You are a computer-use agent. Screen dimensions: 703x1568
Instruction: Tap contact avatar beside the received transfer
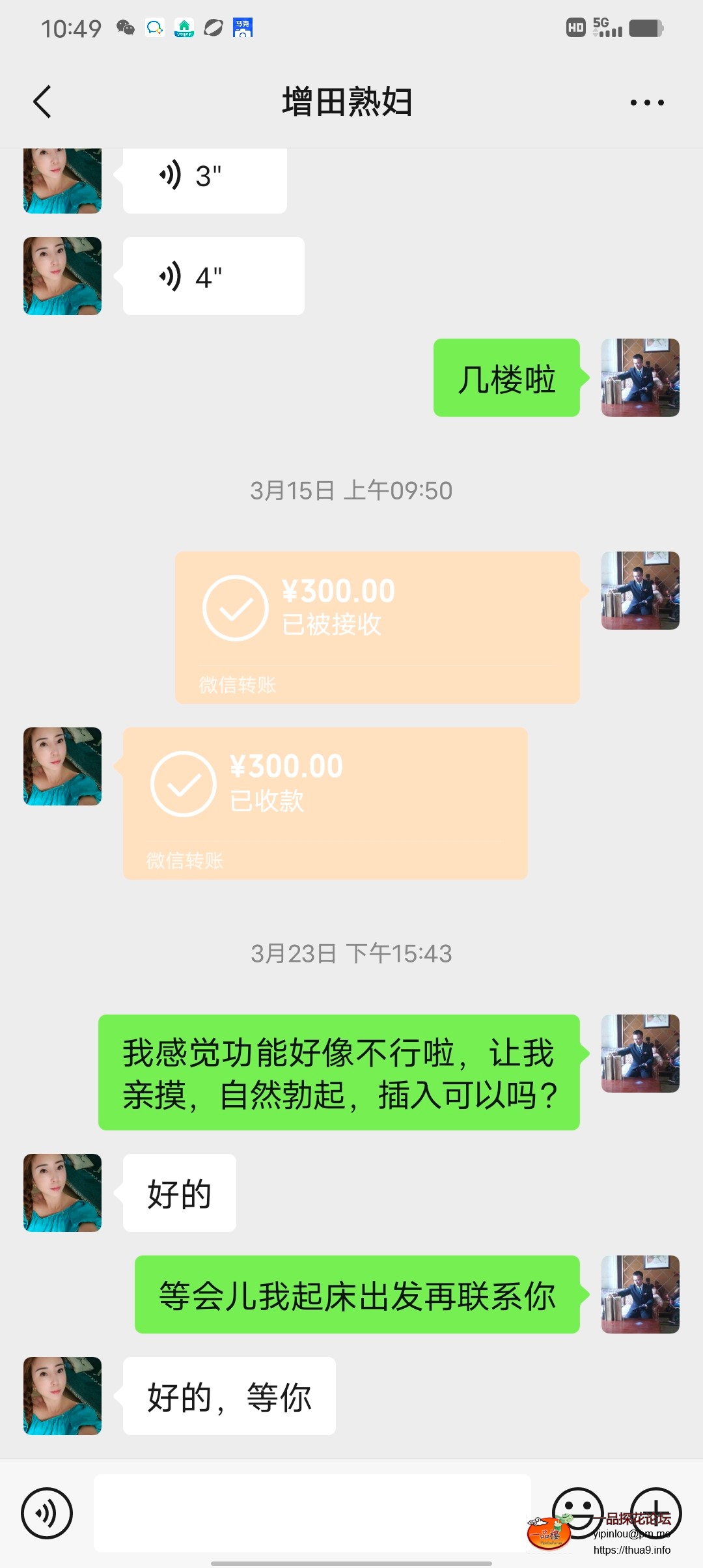(x=62, y=766)
